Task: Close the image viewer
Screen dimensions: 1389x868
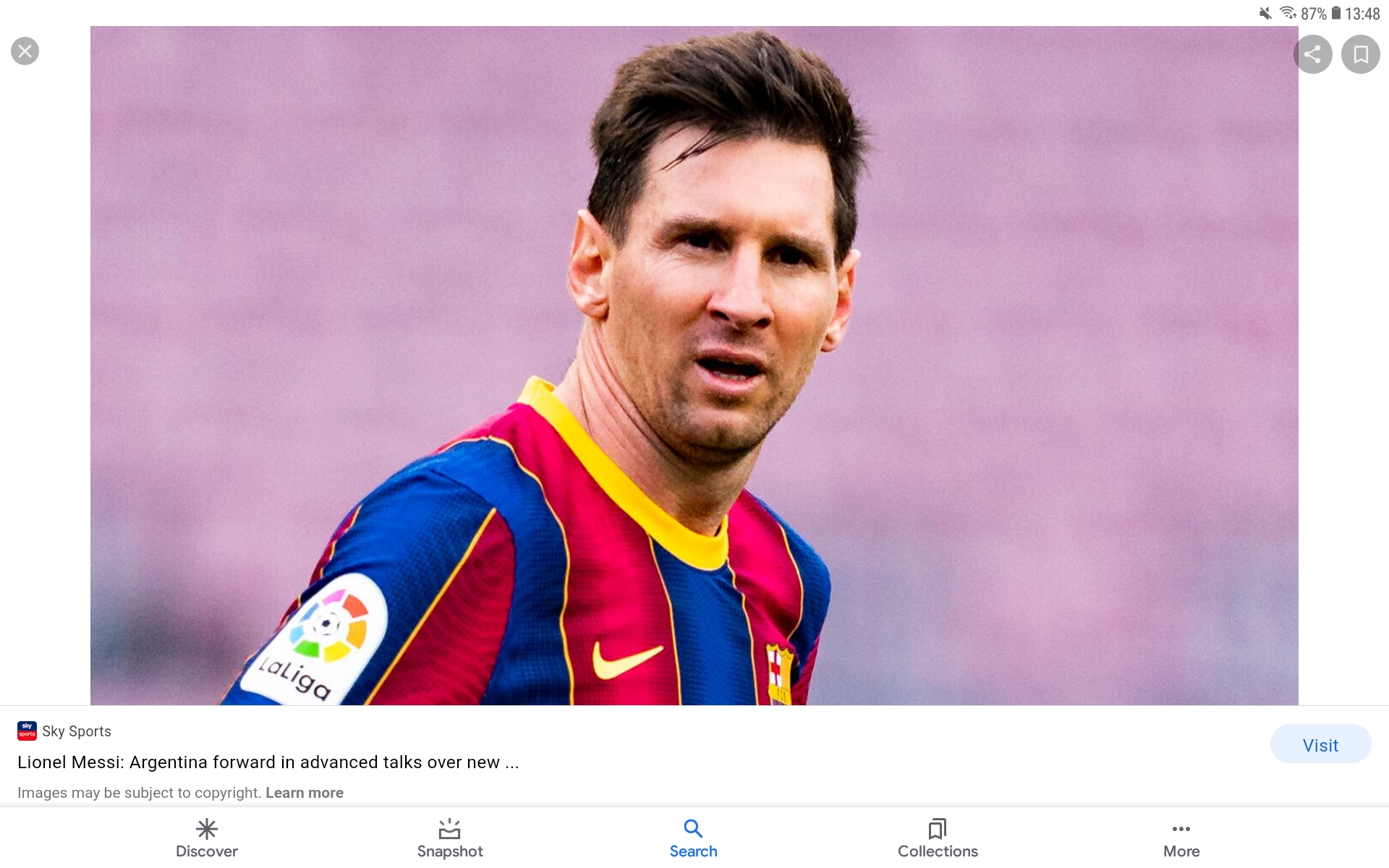Action: coord(25,51)
